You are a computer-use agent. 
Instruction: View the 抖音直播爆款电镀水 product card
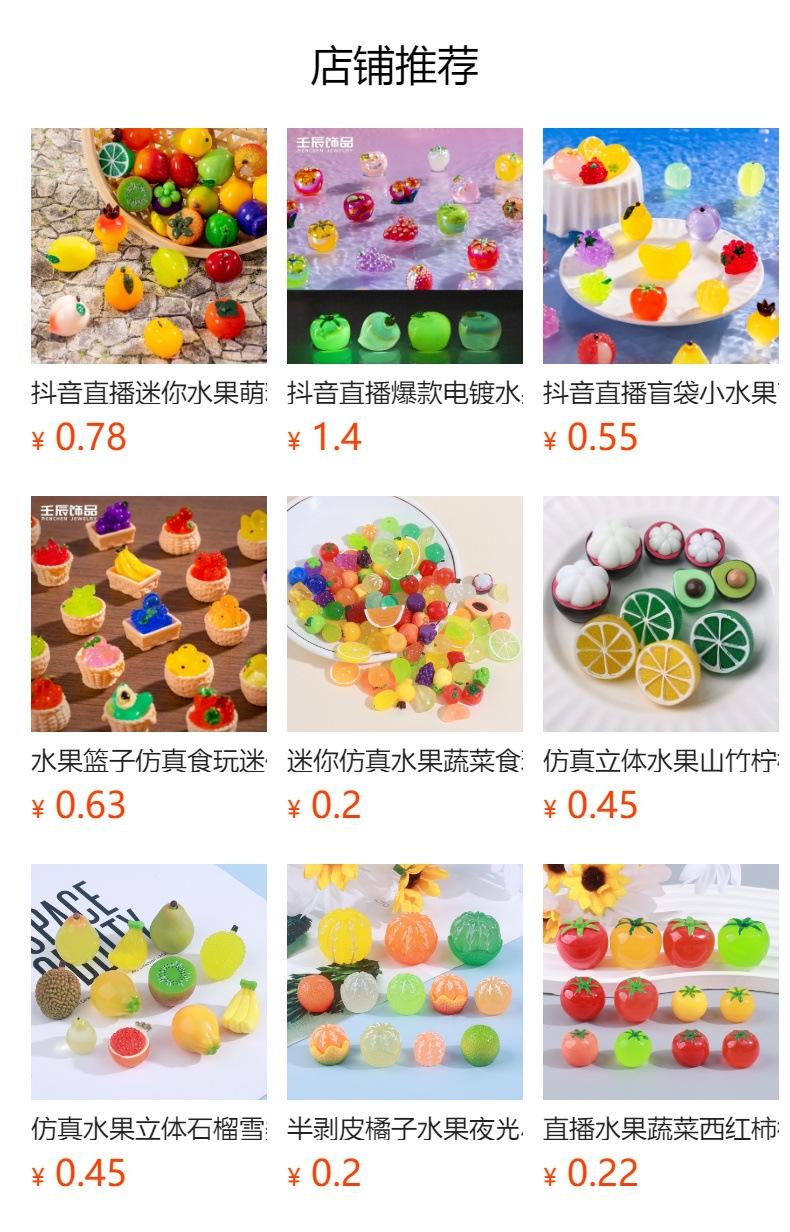click(404, 246)
